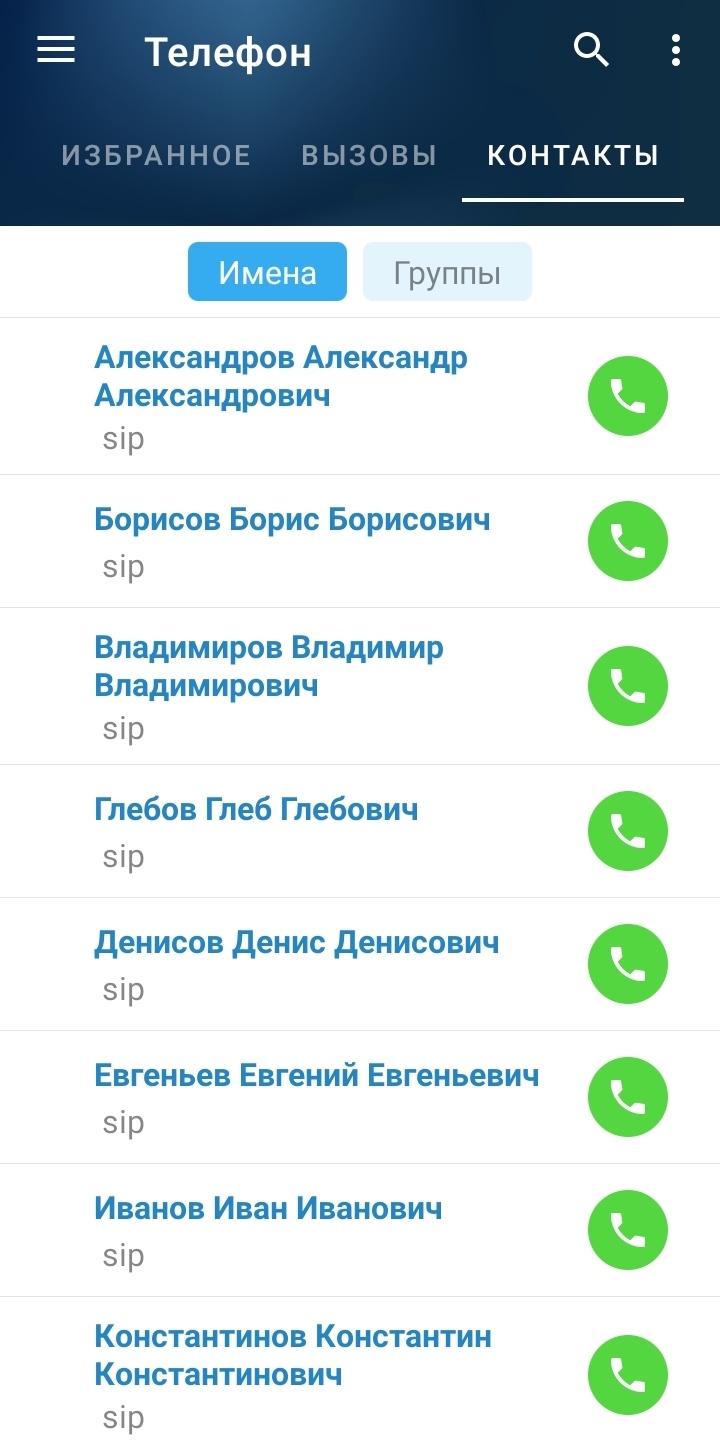View details of Глебов Глеб Глебович
Screen dimensions: 720x1441
pos(256,809)
